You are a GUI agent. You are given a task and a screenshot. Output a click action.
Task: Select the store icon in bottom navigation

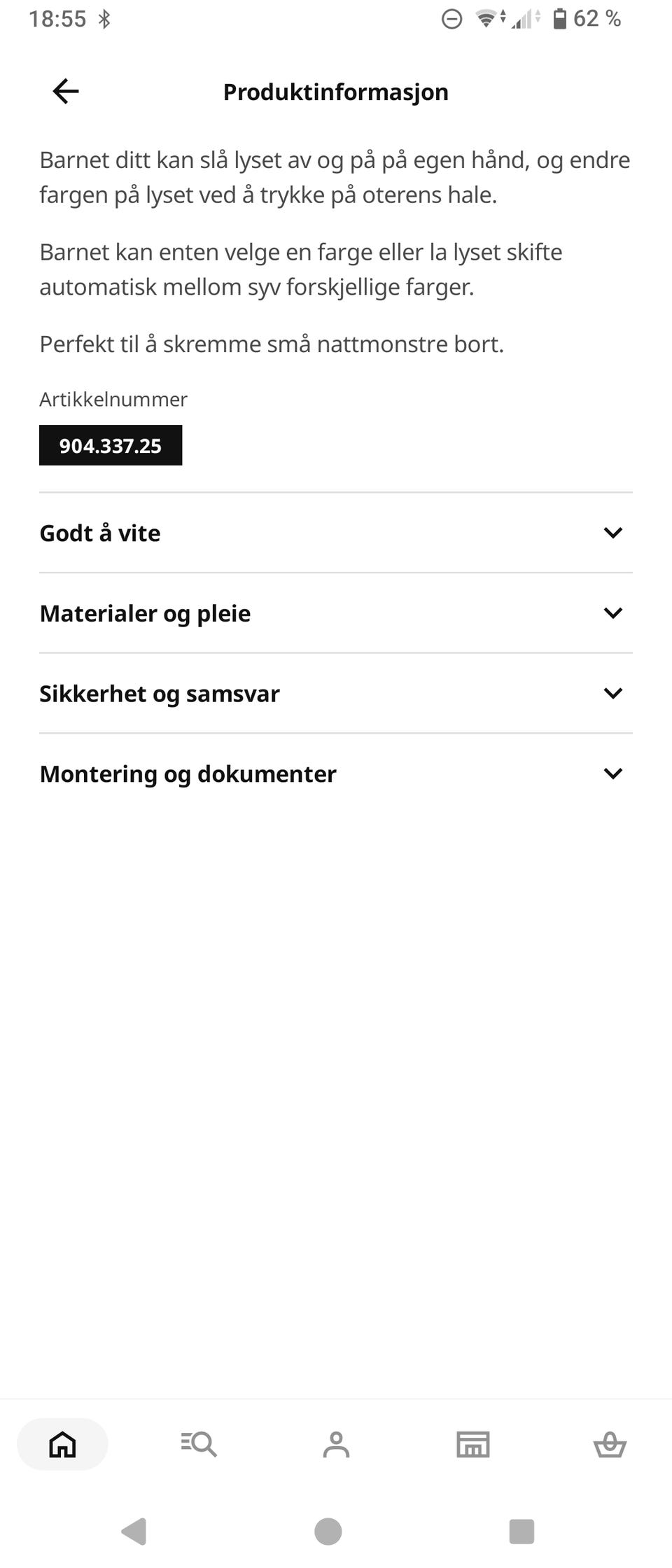(472, 1444)
